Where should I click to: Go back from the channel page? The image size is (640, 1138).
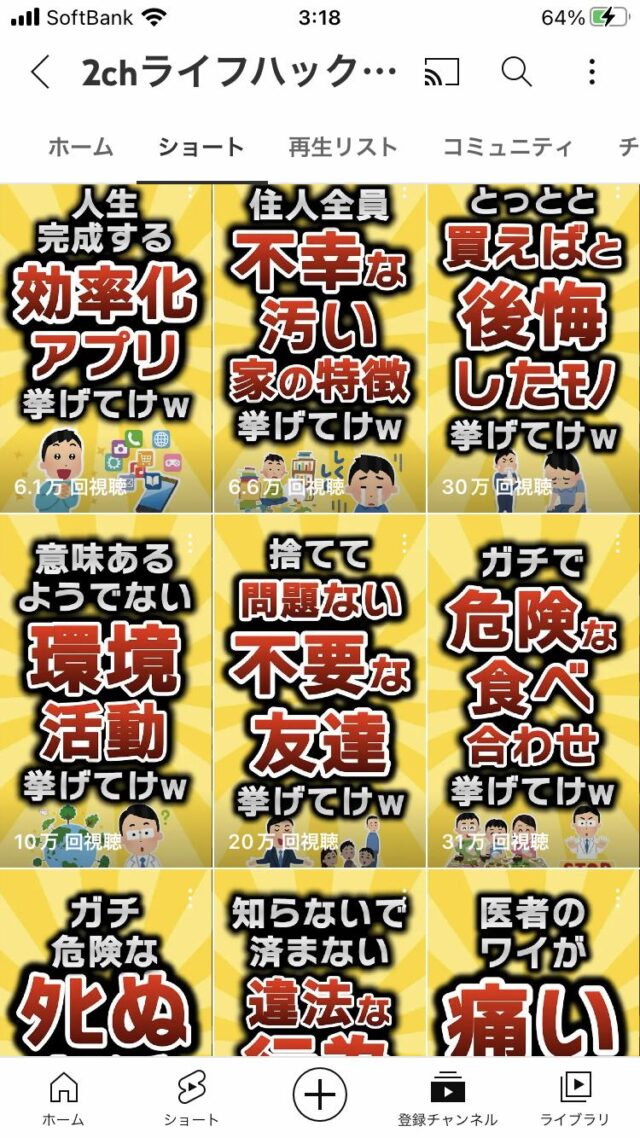click(x=40, y=72)
